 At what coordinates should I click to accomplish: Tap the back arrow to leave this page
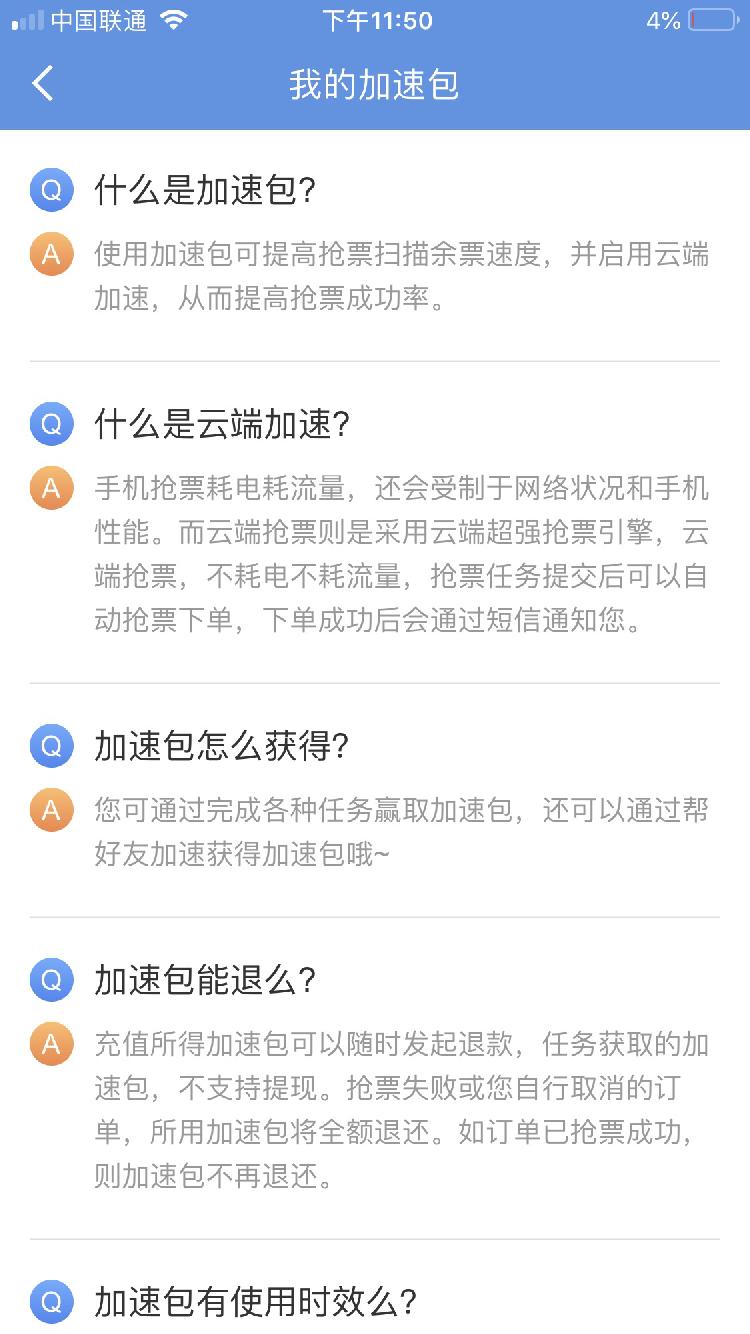pyautogui.click(x=42, y=84)
